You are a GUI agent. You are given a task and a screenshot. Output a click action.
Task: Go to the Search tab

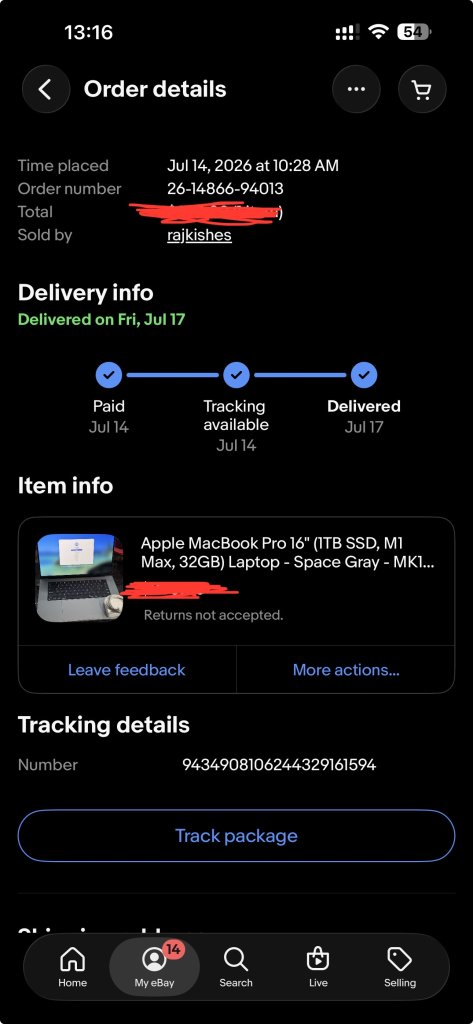[x=236, y=967]
